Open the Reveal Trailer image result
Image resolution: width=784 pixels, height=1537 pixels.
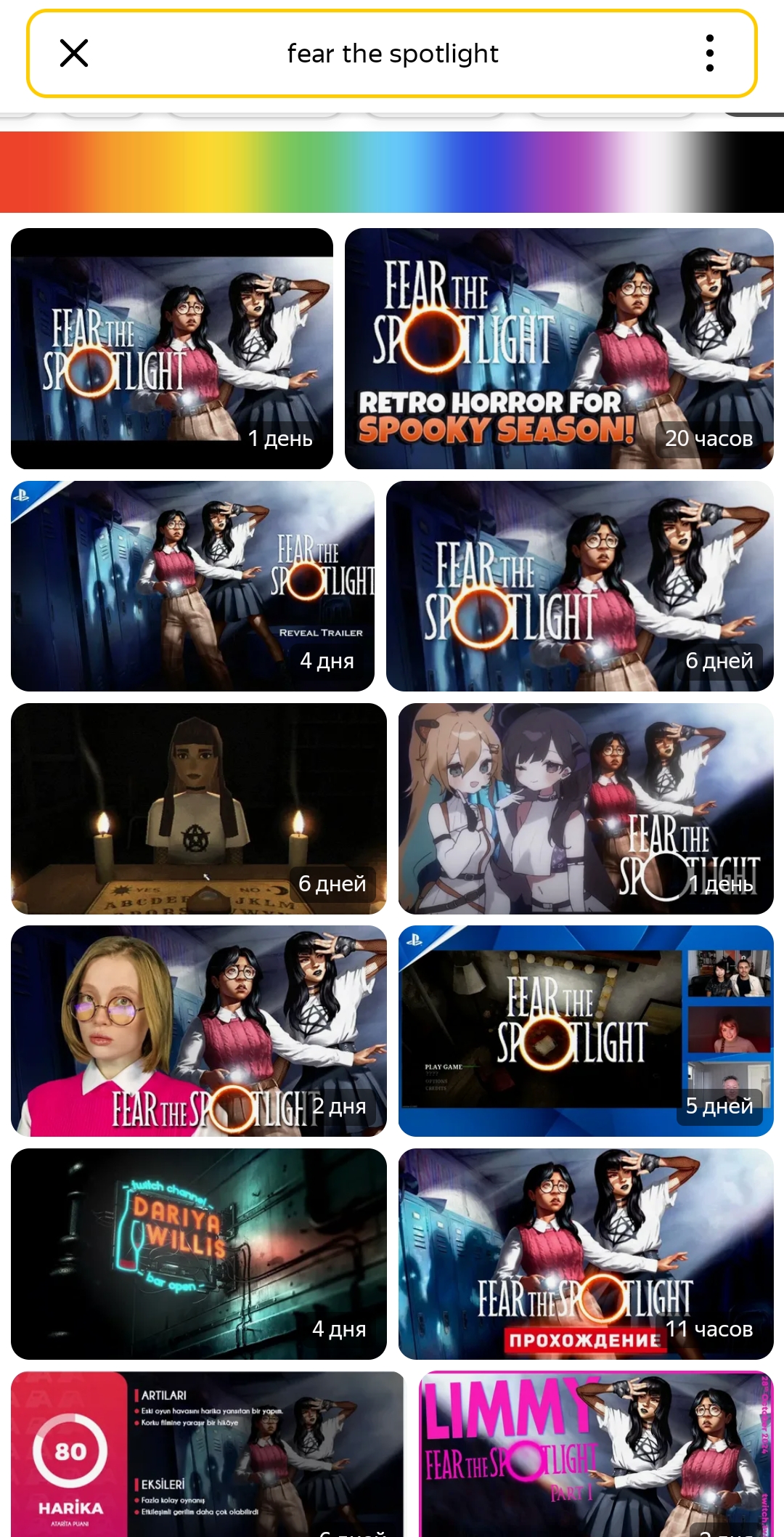(x=192, y=585)
